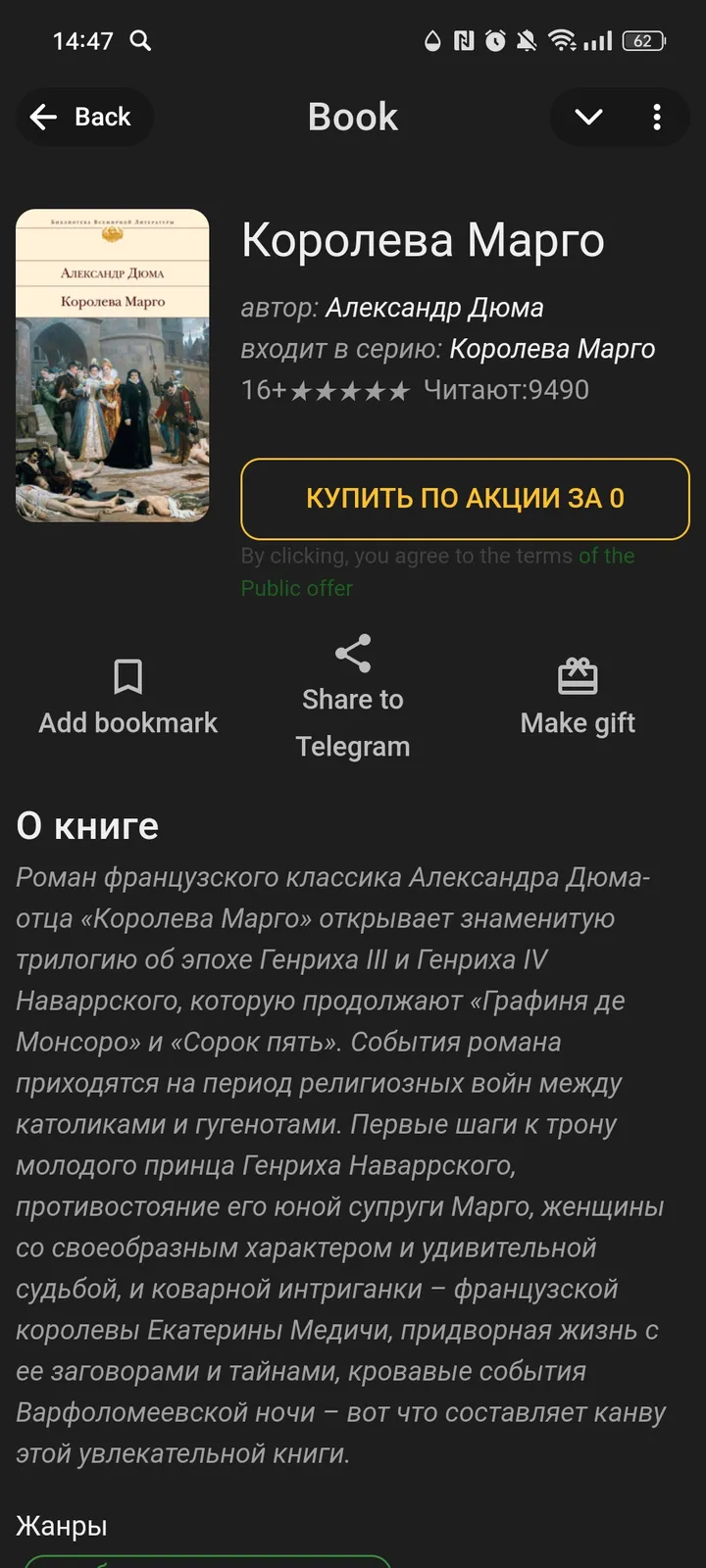Tap the Королева Марго book cover
This screenshot has height=1568, width=706.
pos(112,365)
